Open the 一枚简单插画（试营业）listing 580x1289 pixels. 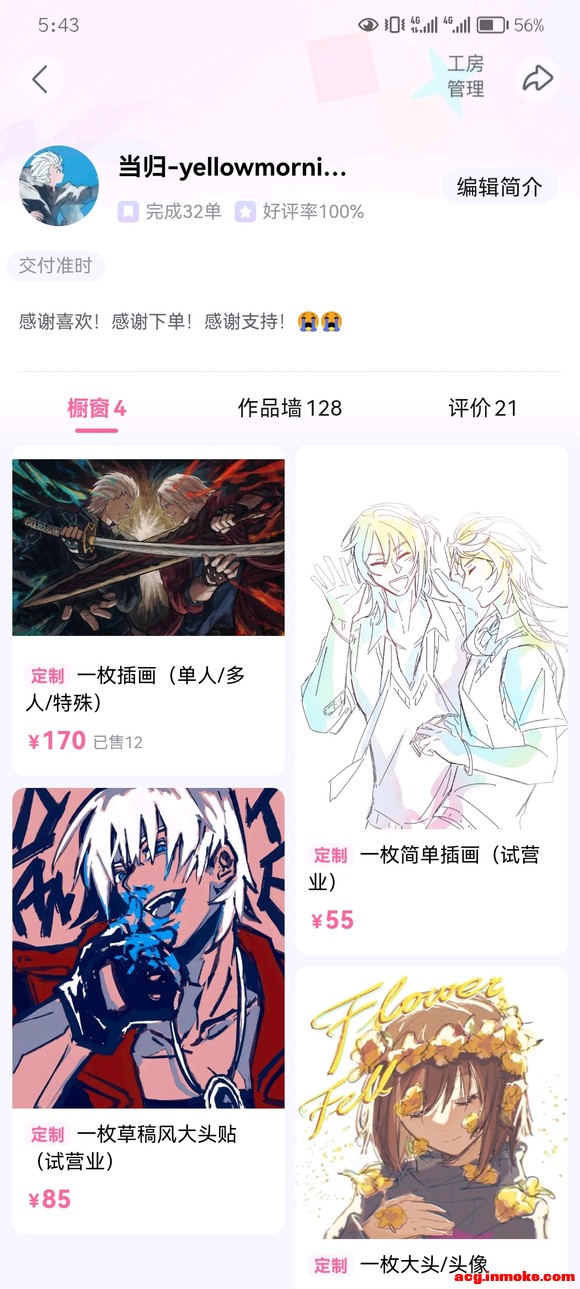431,700
